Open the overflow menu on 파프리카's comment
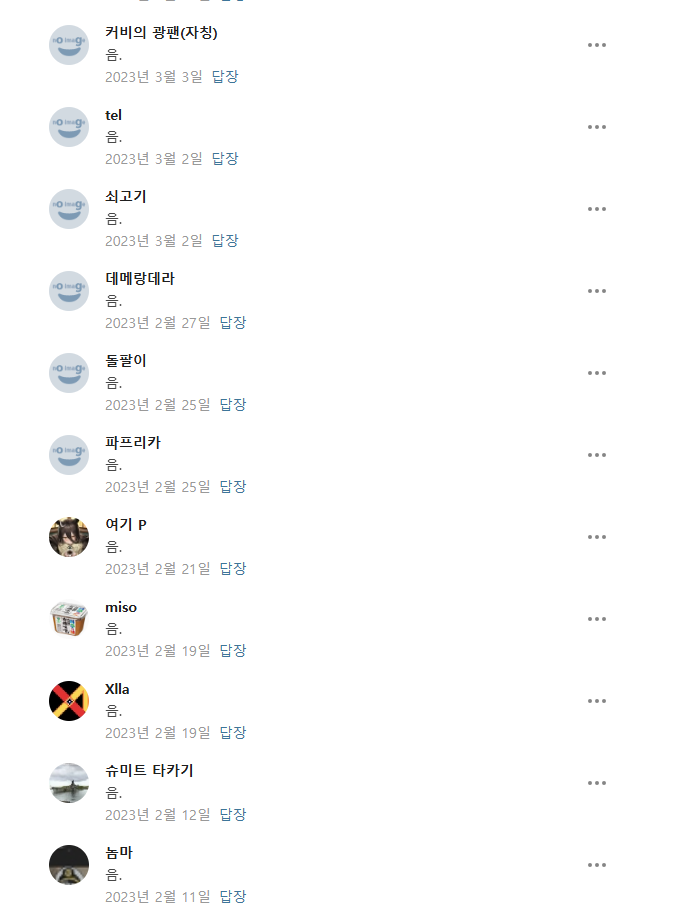 click(597, 455)
